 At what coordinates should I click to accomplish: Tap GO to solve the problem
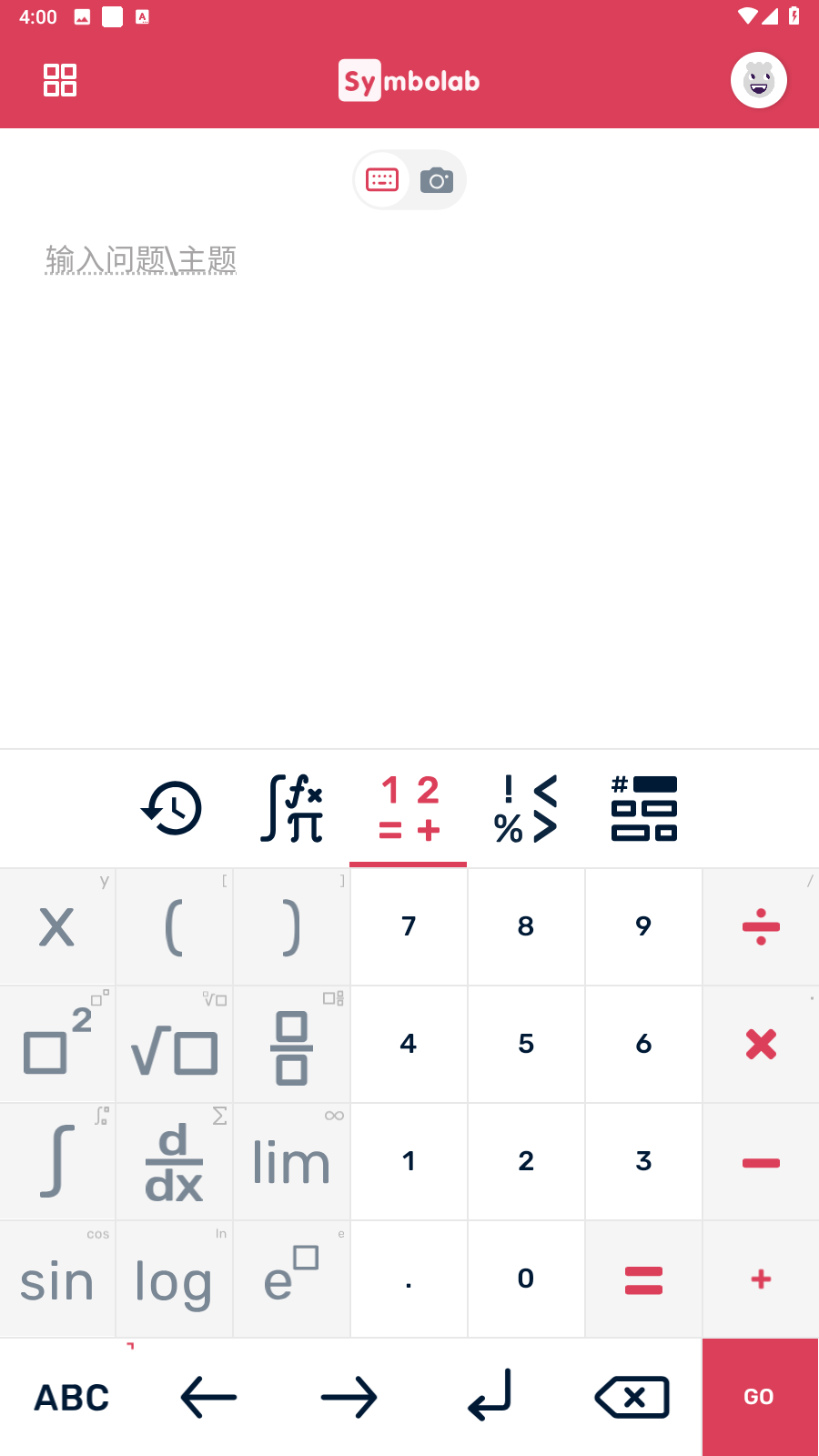click(760, 1398)
